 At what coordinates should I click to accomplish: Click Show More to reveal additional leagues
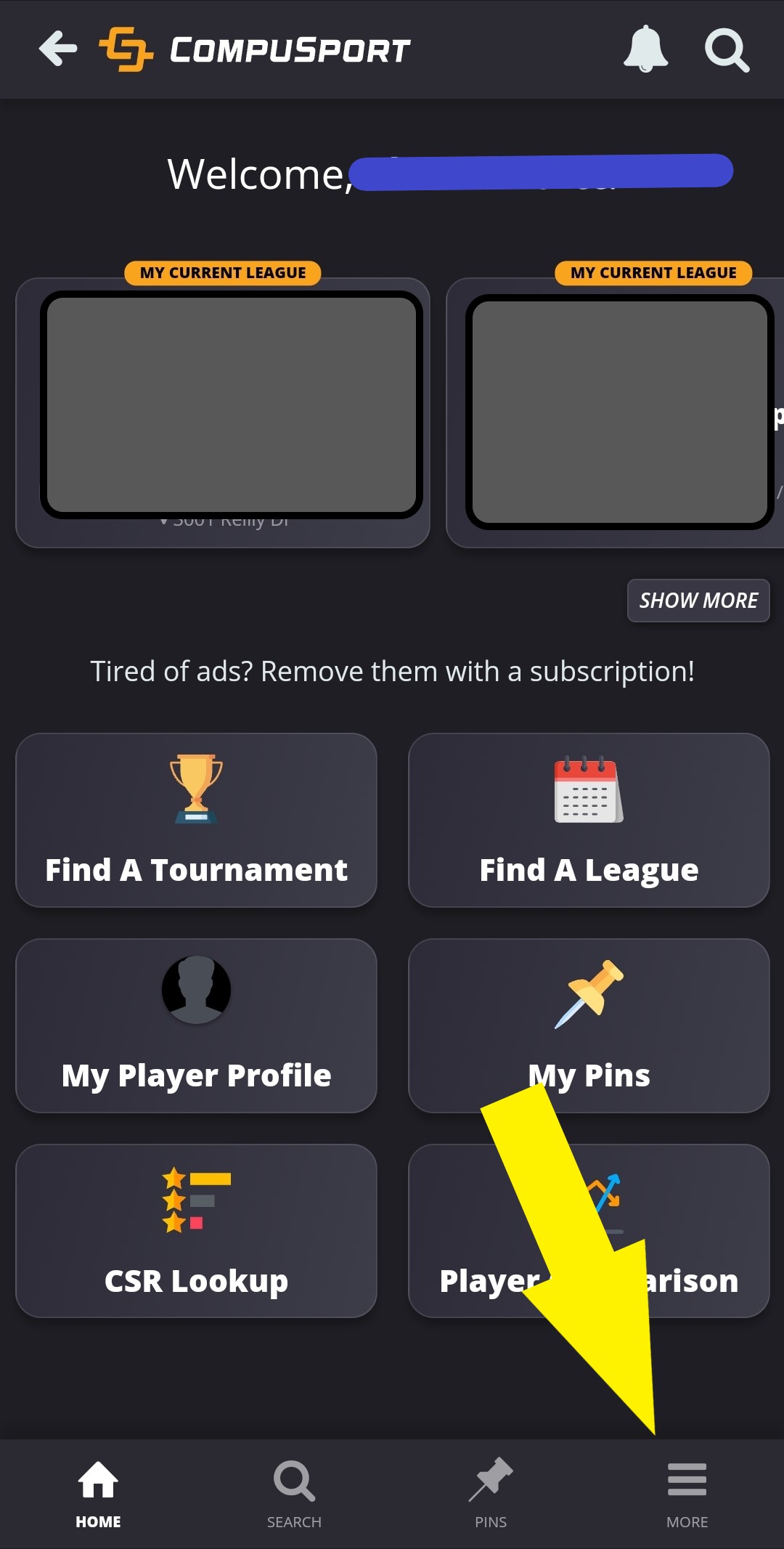coord(698,600)
